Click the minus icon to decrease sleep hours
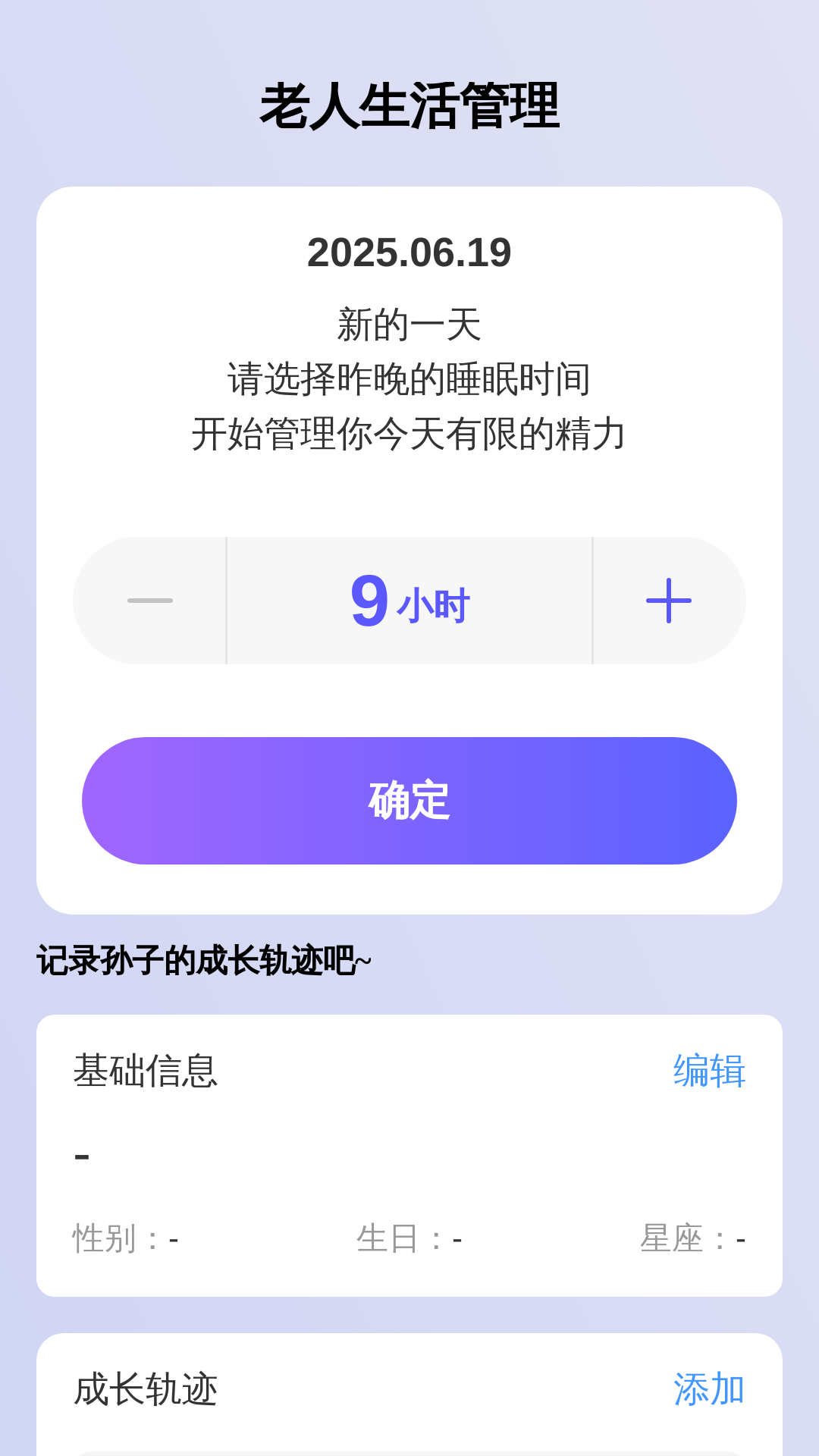Screen dimensions: 819x1456 [x=149, y=600]
